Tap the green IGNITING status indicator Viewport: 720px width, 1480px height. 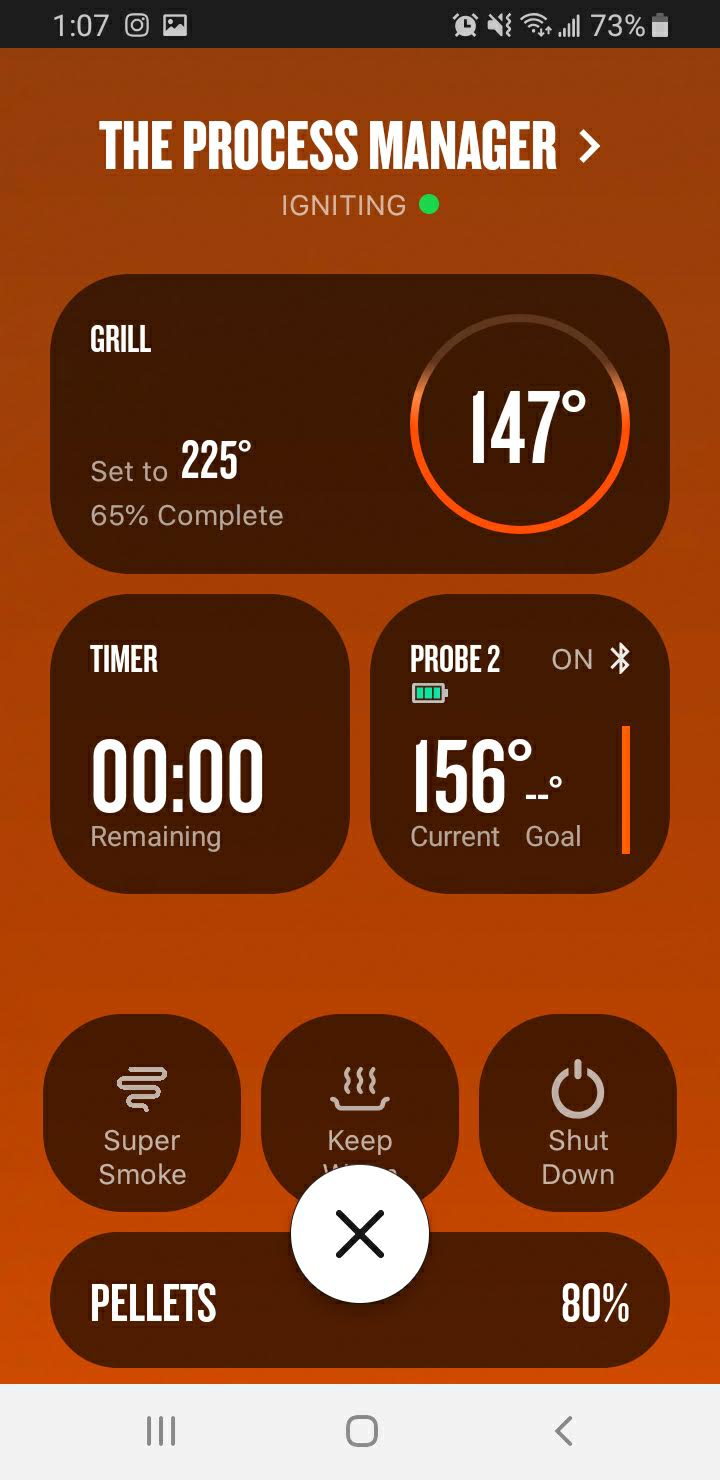431,205
